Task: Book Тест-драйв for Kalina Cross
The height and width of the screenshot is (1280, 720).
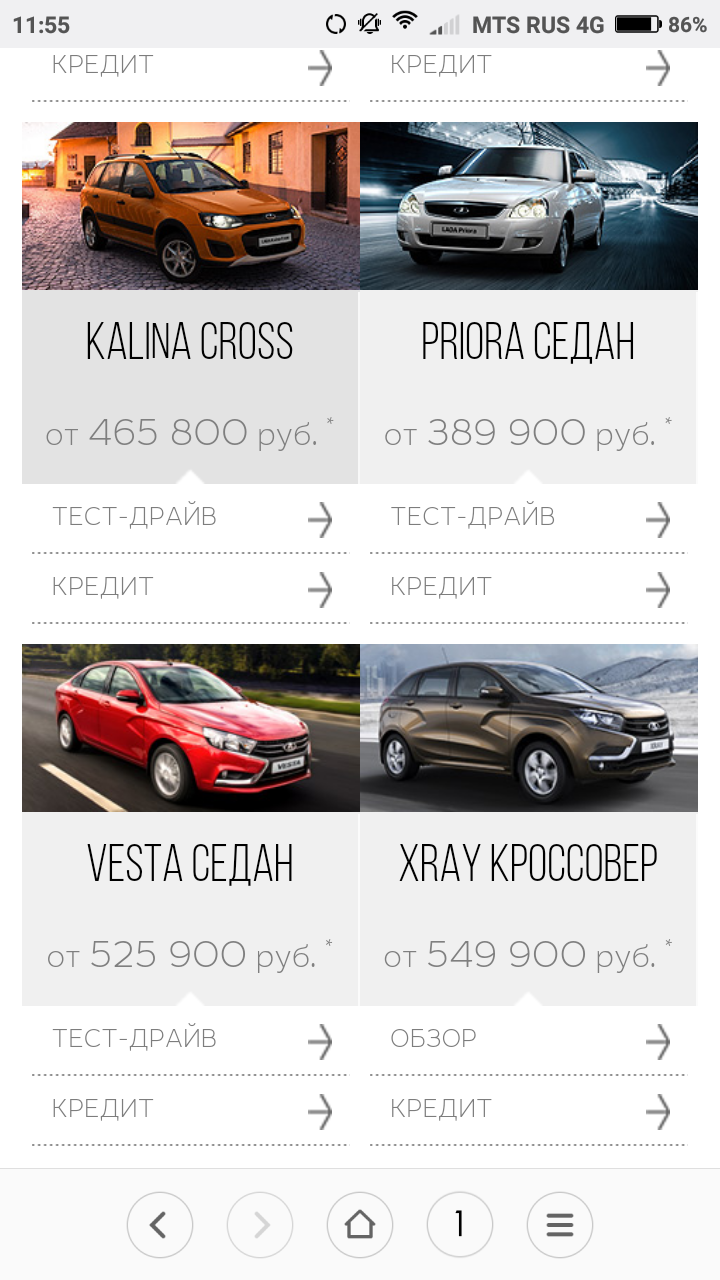Action: click(x=190, y=518)
